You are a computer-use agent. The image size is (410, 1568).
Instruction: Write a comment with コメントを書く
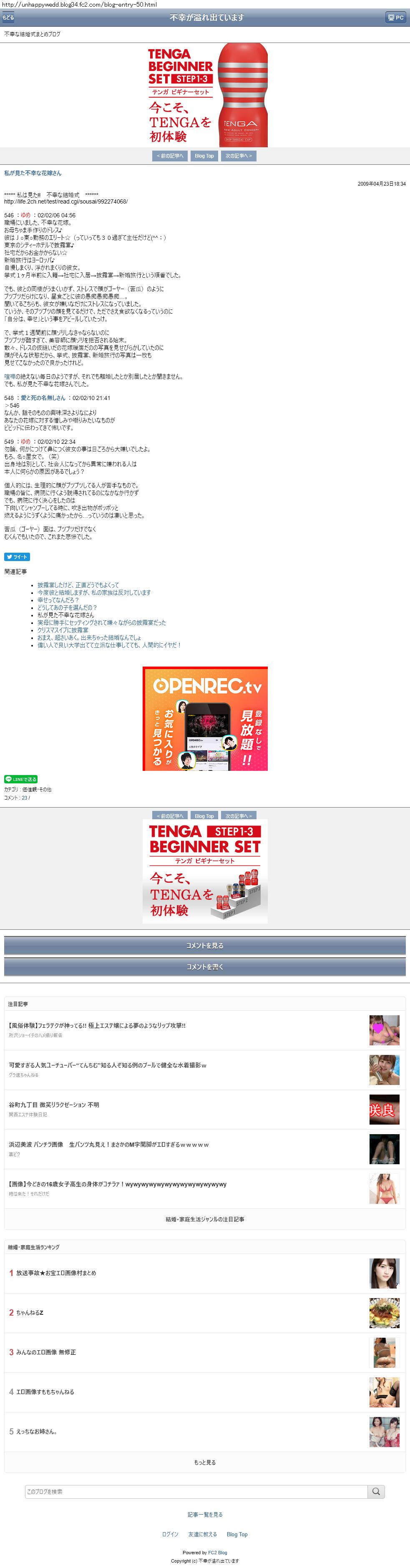pos(204,966)
